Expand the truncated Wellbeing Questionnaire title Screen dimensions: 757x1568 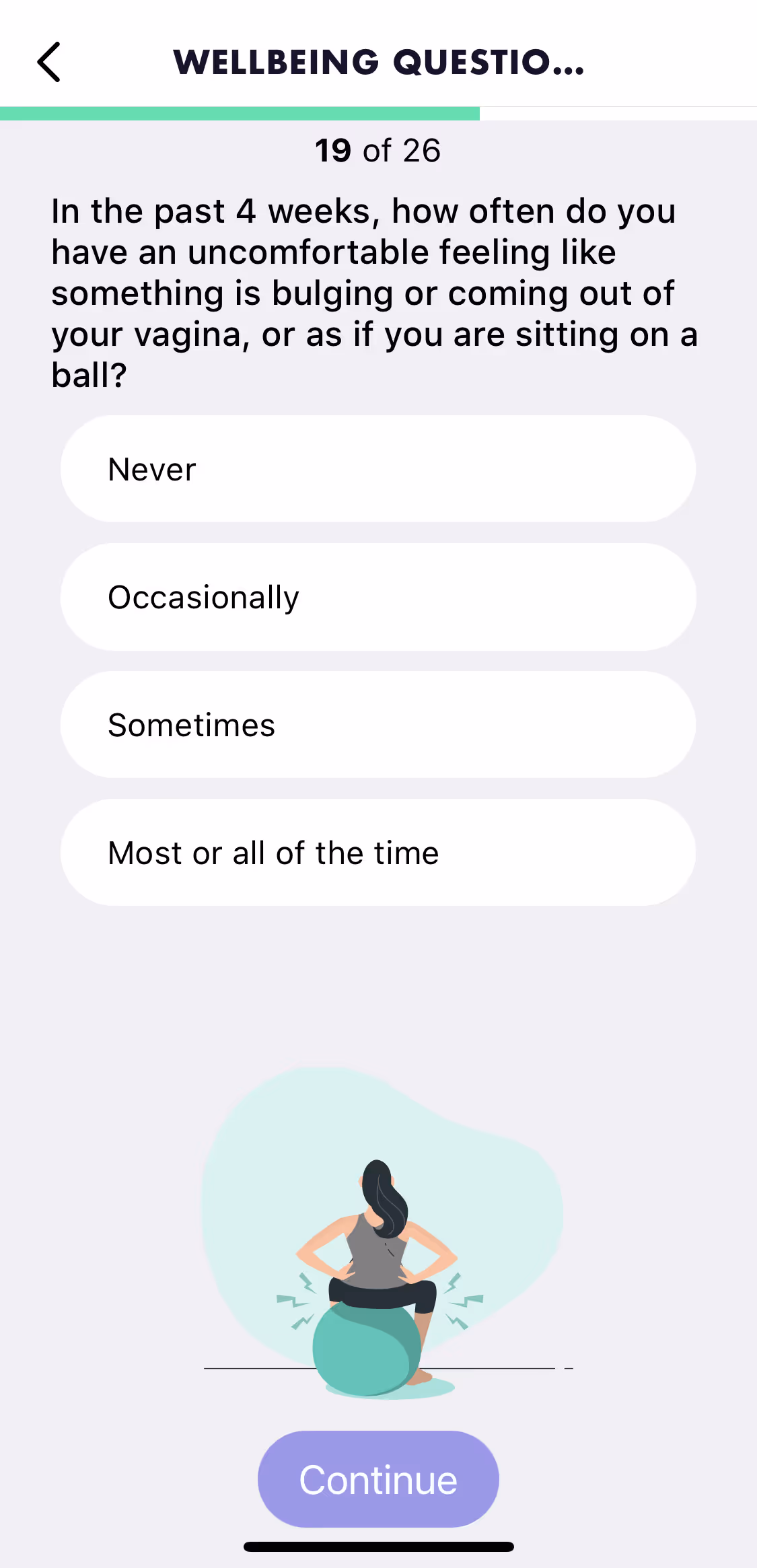pos(379,62)
